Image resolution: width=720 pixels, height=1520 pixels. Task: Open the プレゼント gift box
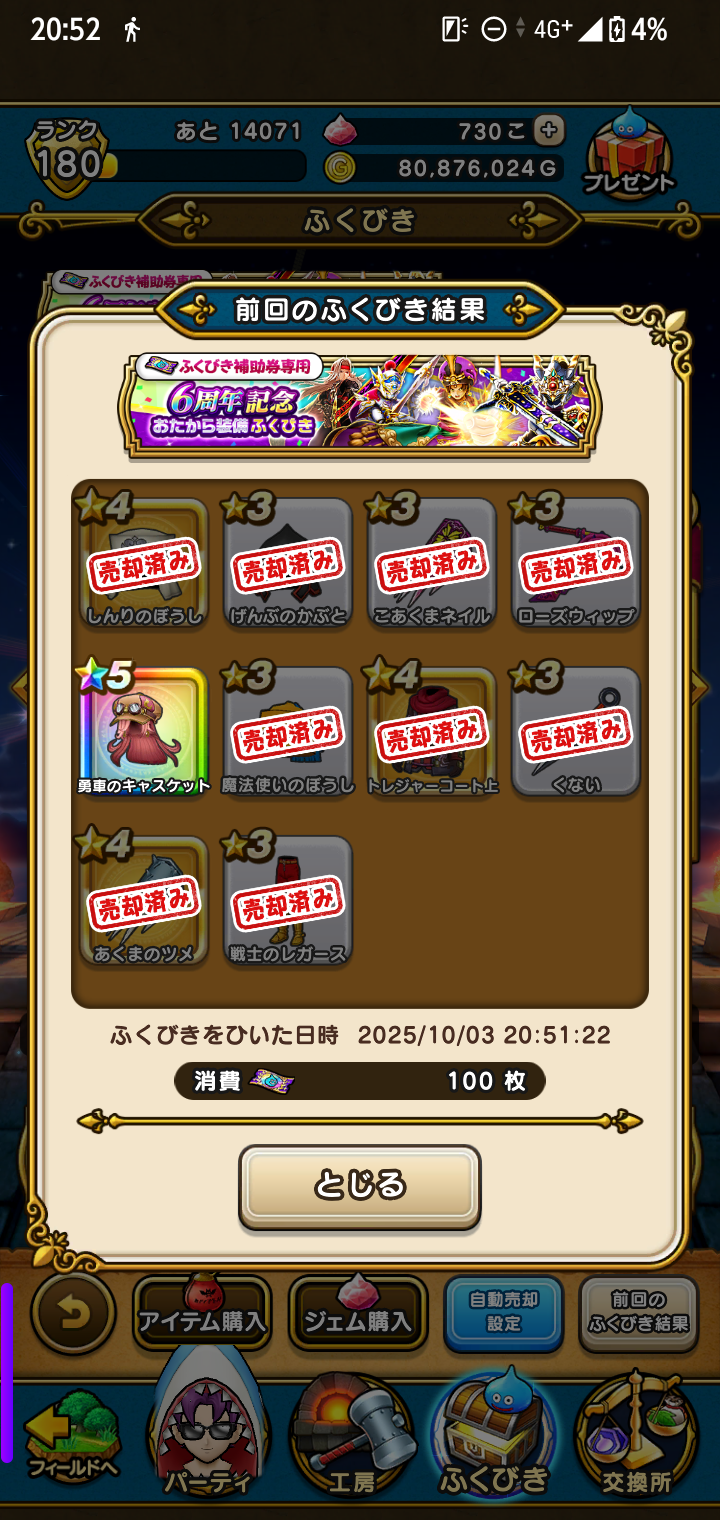629,153
